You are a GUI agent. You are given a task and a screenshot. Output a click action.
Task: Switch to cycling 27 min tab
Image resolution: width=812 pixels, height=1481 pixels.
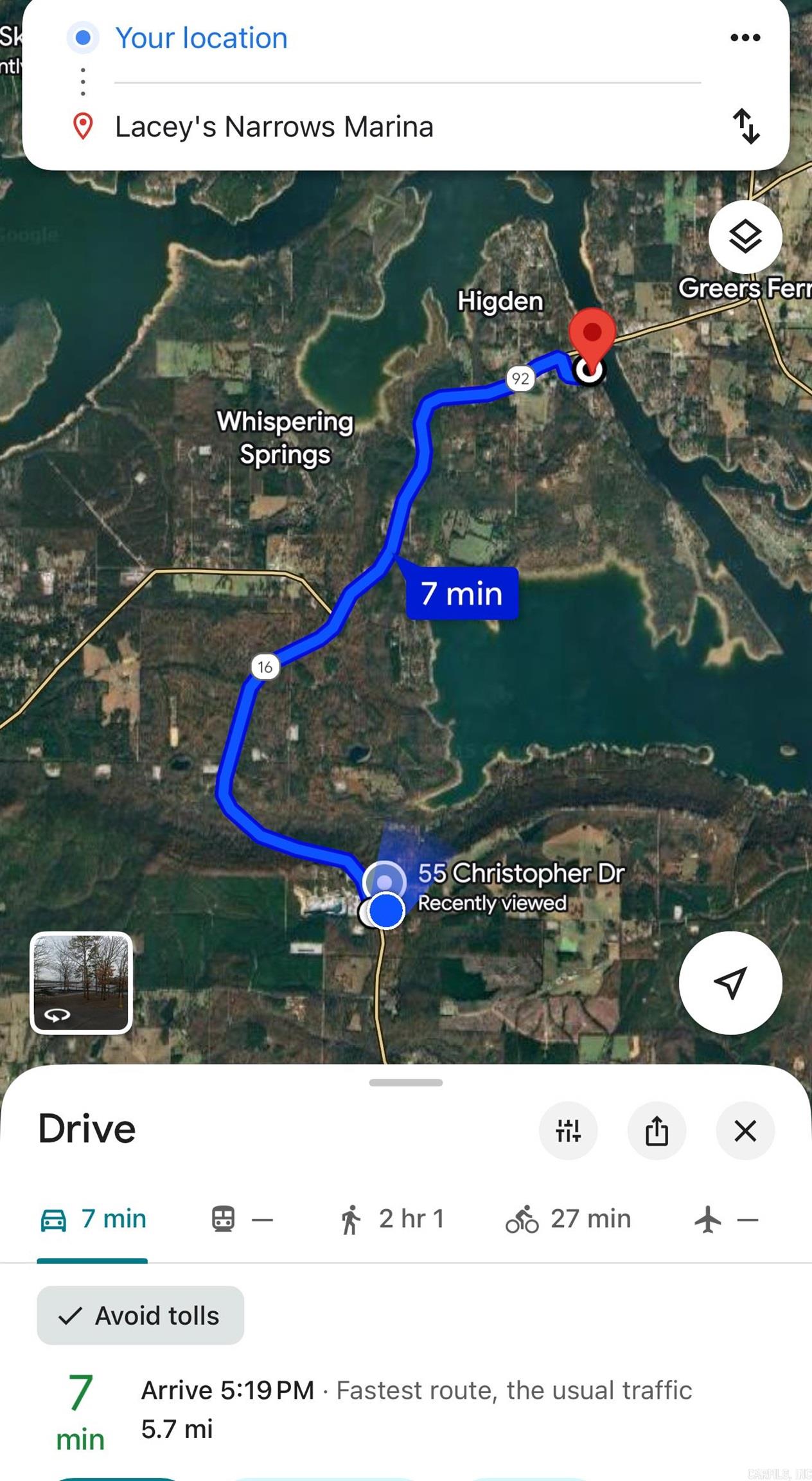pos(568,1219)
